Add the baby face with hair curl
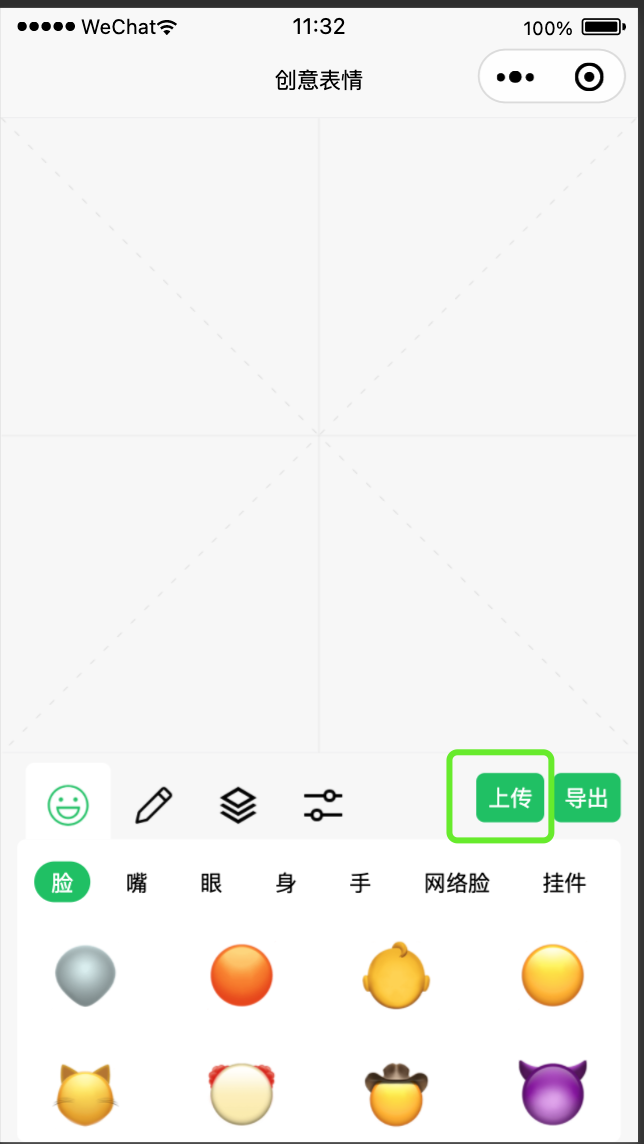 tap(396, 975)
